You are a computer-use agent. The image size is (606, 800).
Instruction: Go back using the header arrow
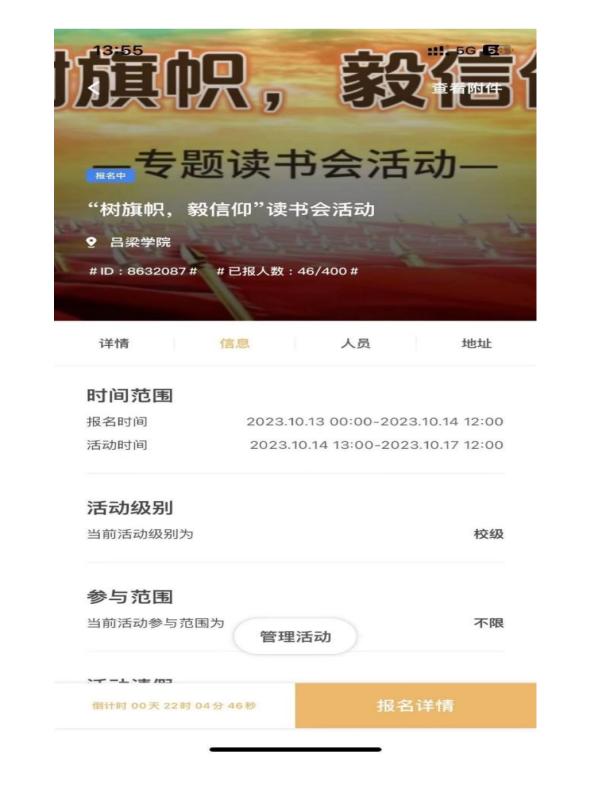pyautogui.click(x=94, y=88)
